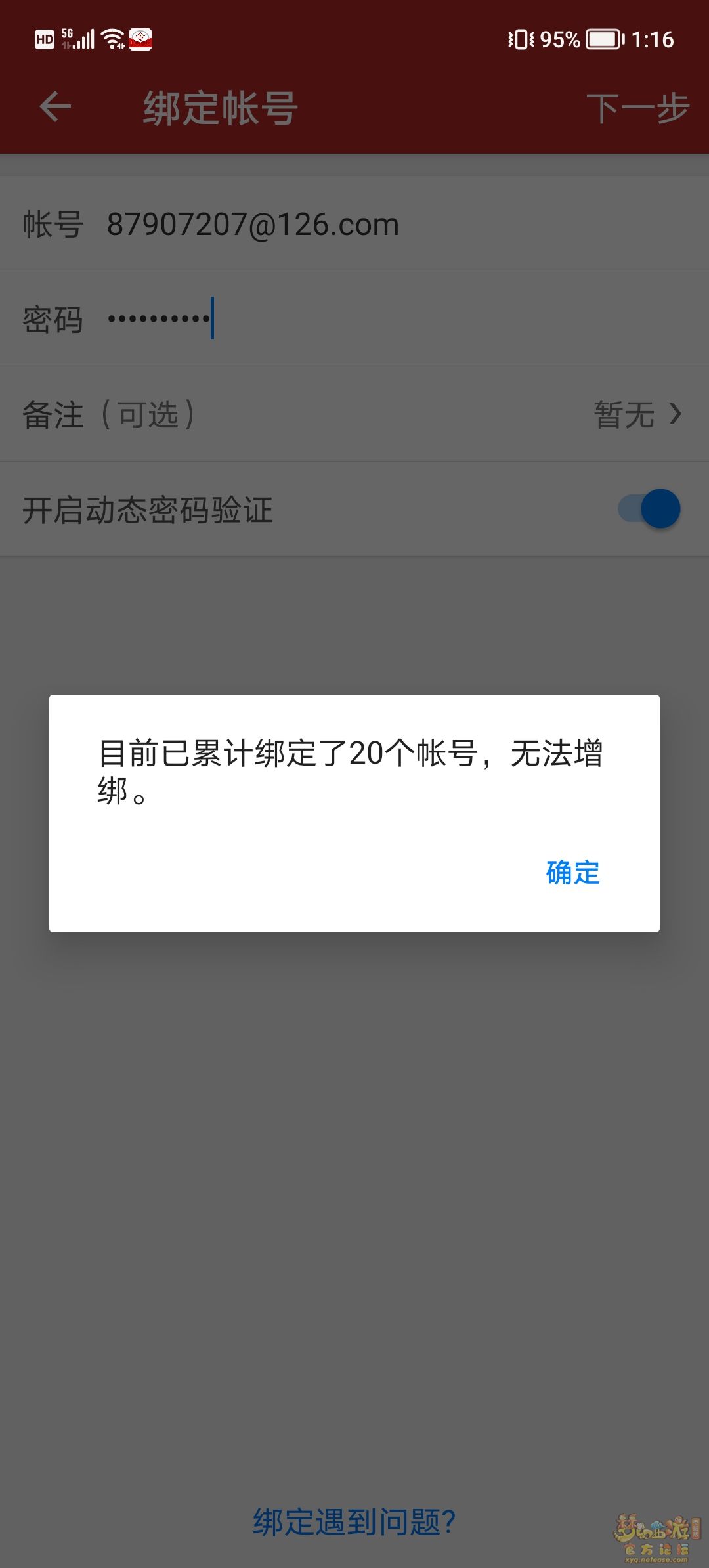Open the 绑定遇到问题? help link

tap(354, 1521)
